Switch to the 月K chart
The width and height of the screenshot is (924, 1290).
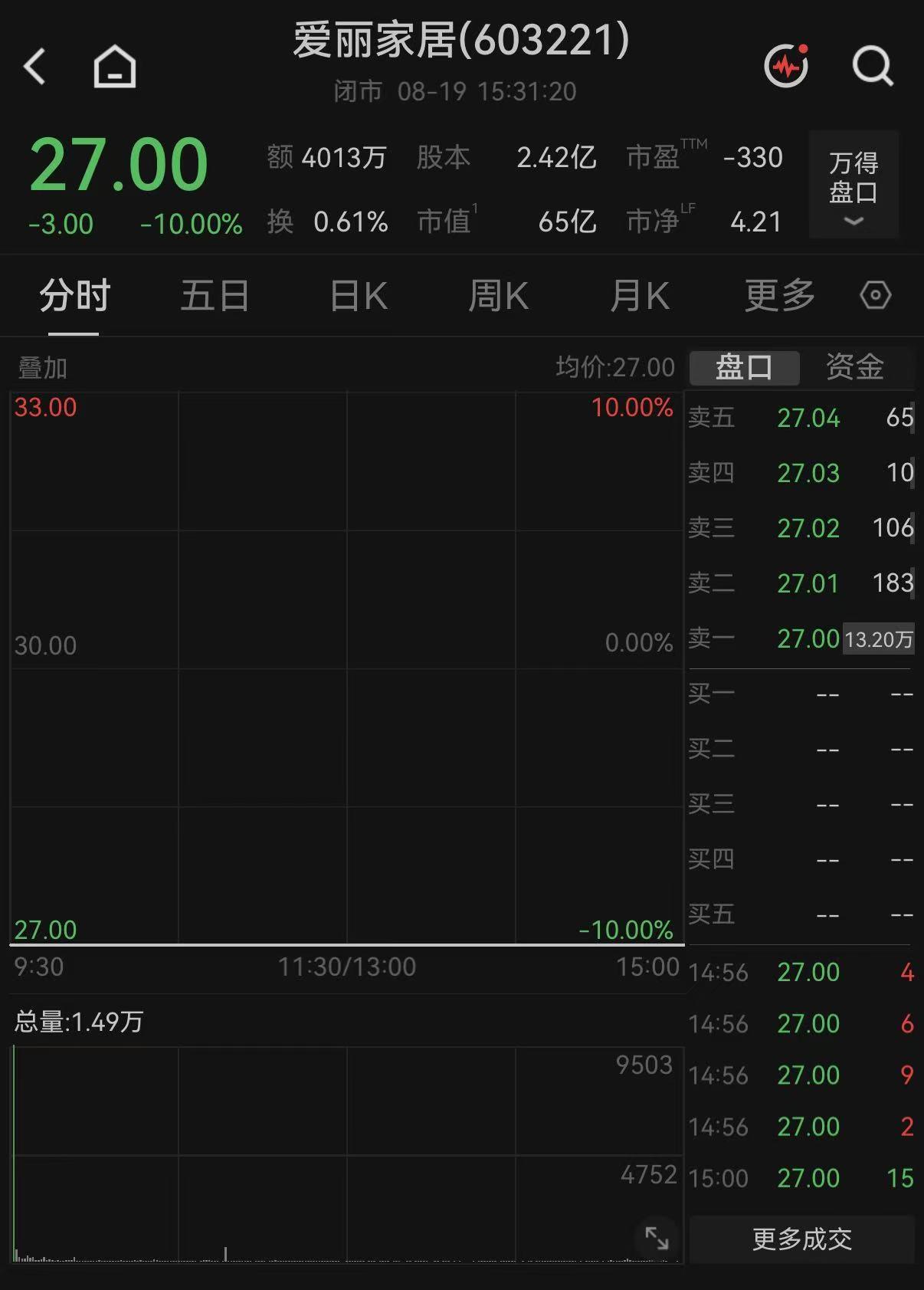tap(640, 296)
